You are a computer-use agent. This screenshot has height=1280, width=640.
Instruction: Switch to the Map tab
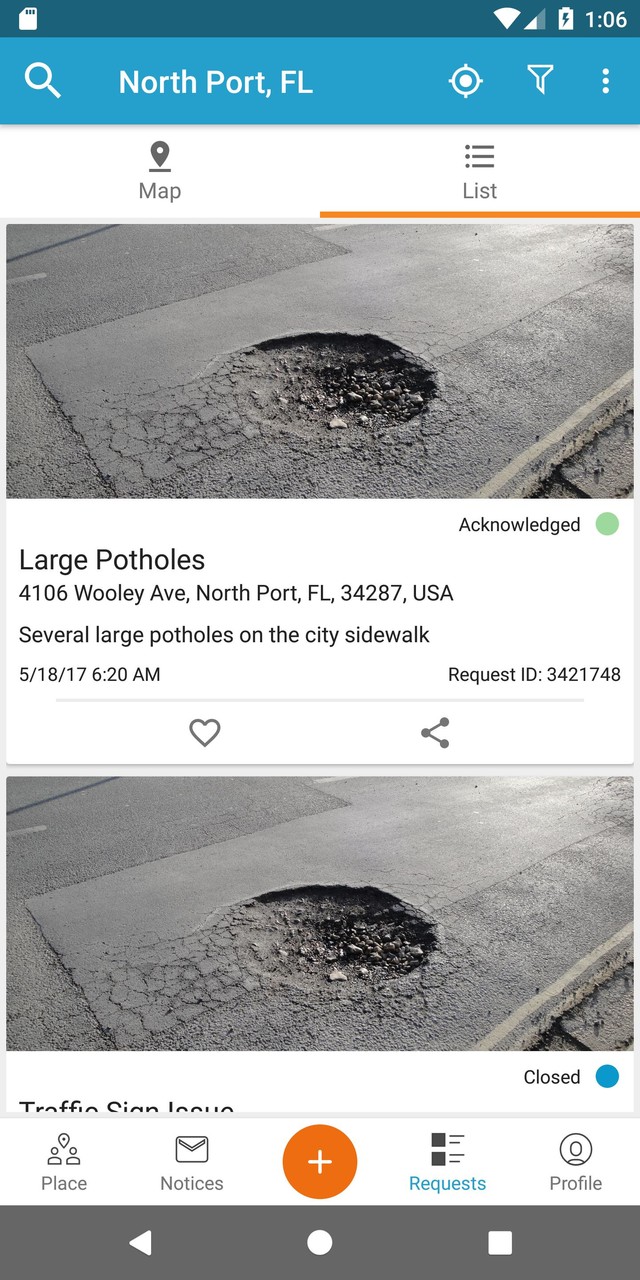pyautogui.click(x=160, y=171)
